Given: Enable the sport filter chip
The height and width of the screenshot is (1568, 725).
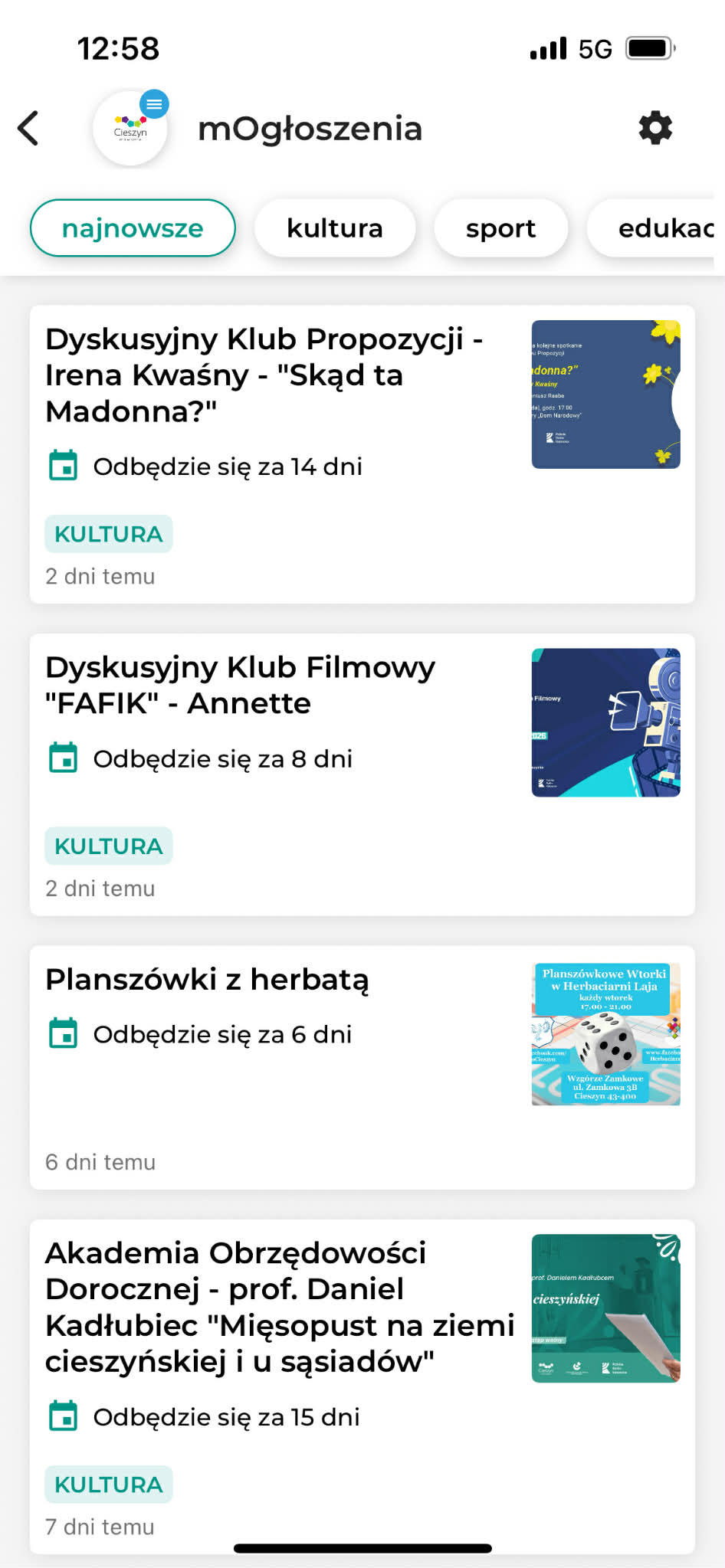Looking at the screenshot, I should pos(500,228).
